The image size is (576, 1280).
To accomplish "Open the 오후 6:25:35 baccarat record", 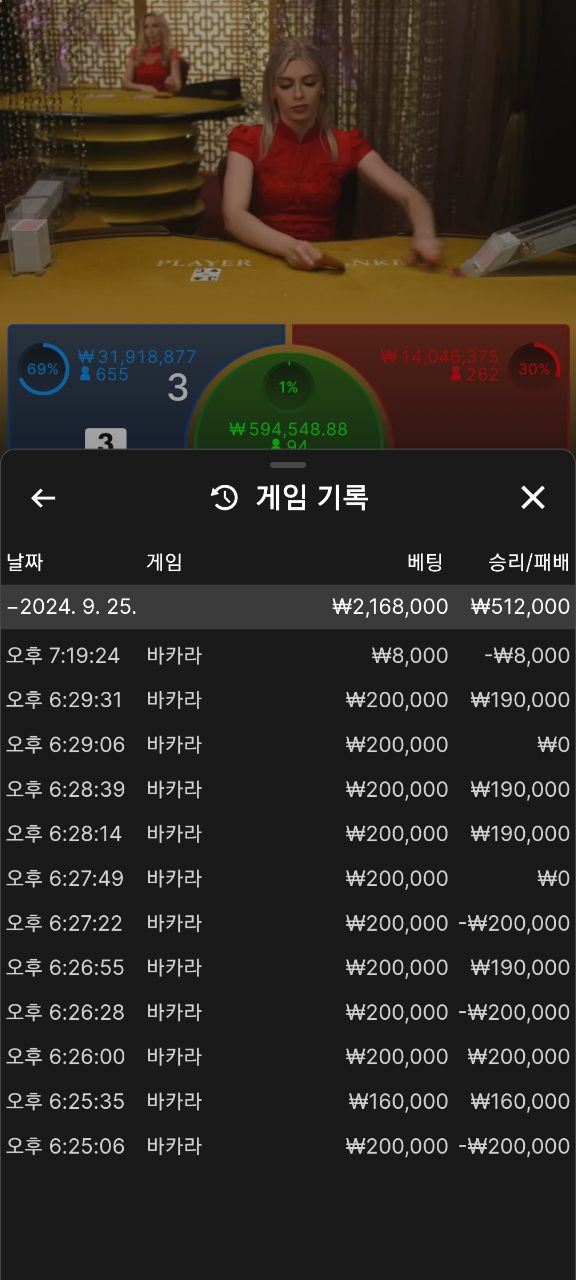I will [x=288, y=1102].
